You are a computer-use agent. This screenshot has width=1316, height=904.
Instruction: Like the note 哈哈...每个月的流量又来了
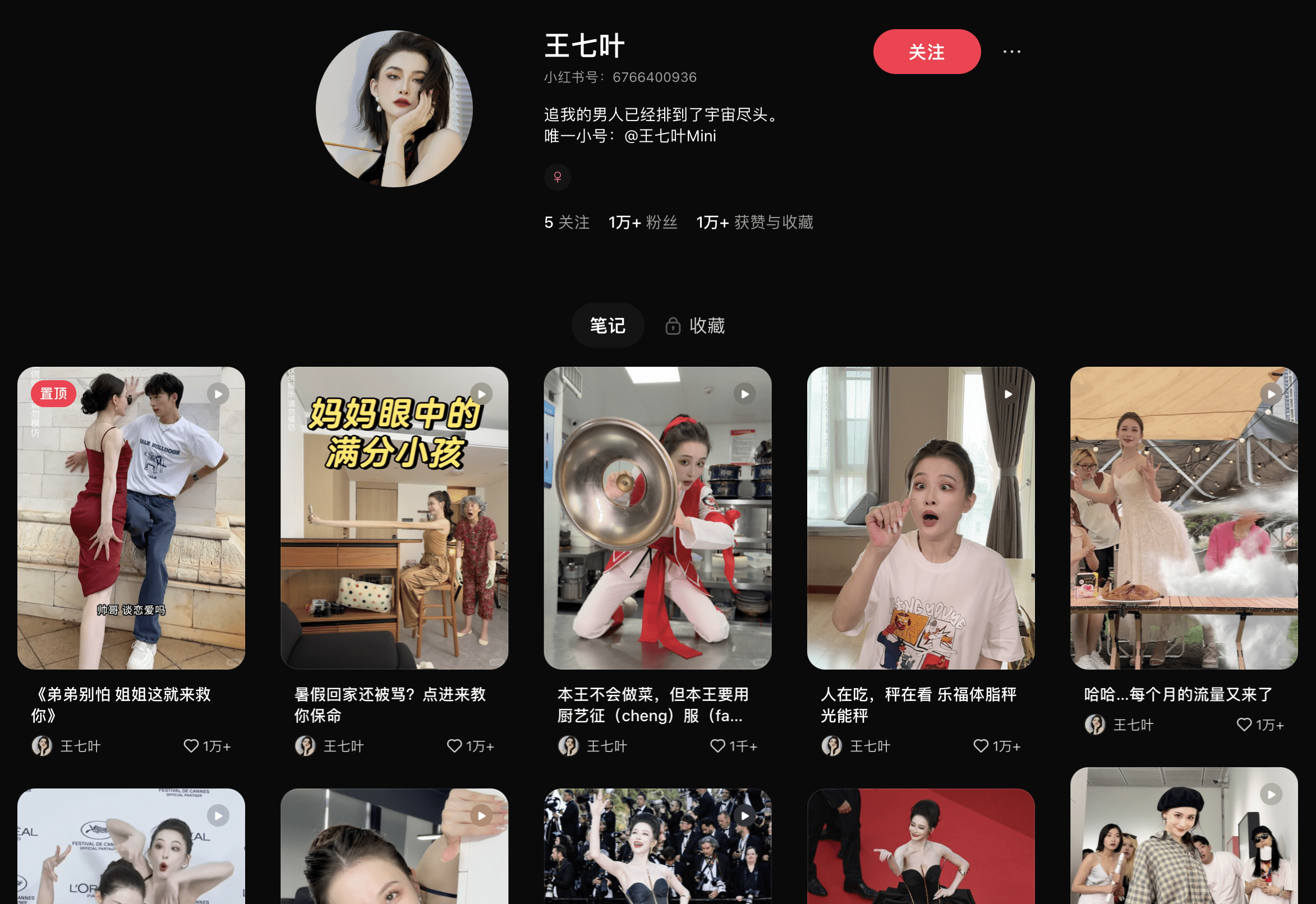(1244, 725)
